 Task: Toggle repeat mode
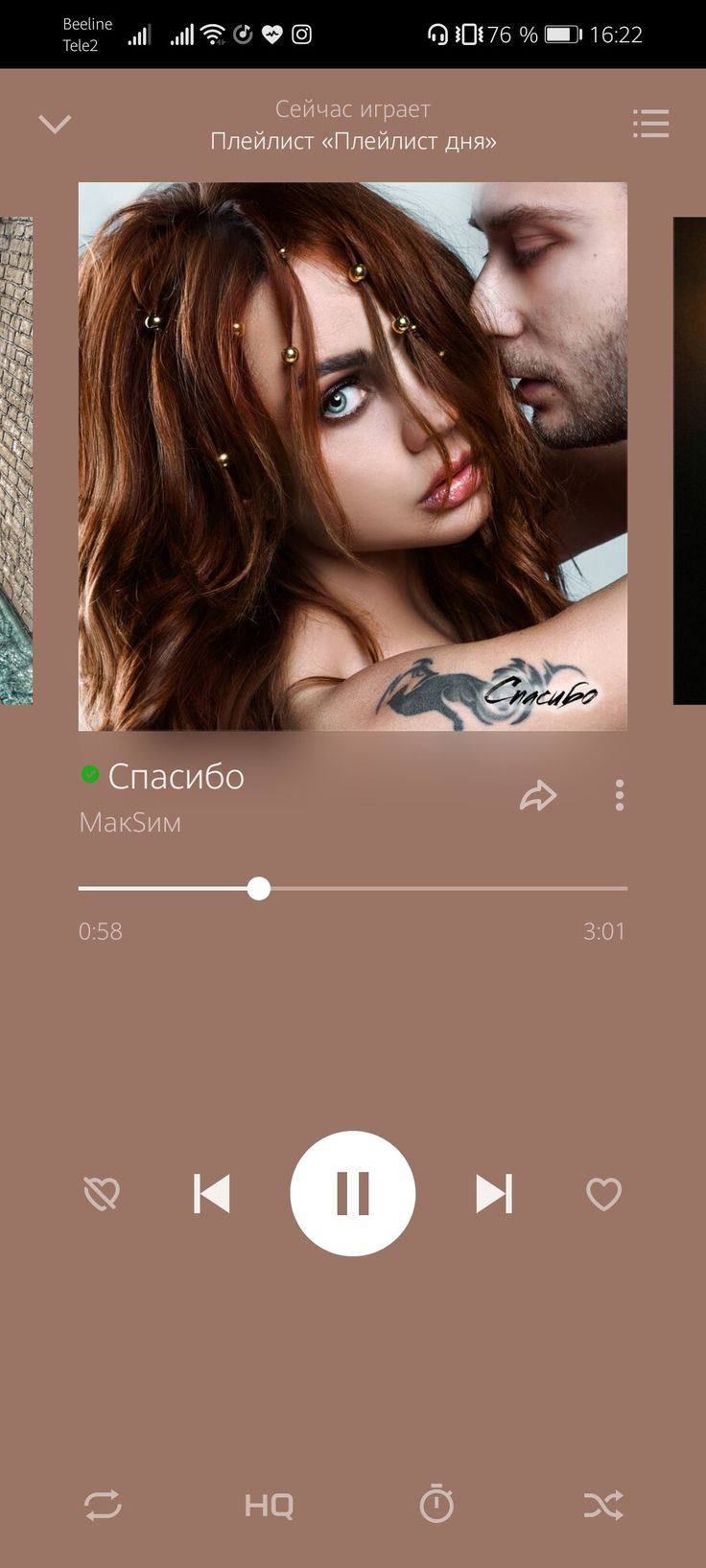point(103,1505)
